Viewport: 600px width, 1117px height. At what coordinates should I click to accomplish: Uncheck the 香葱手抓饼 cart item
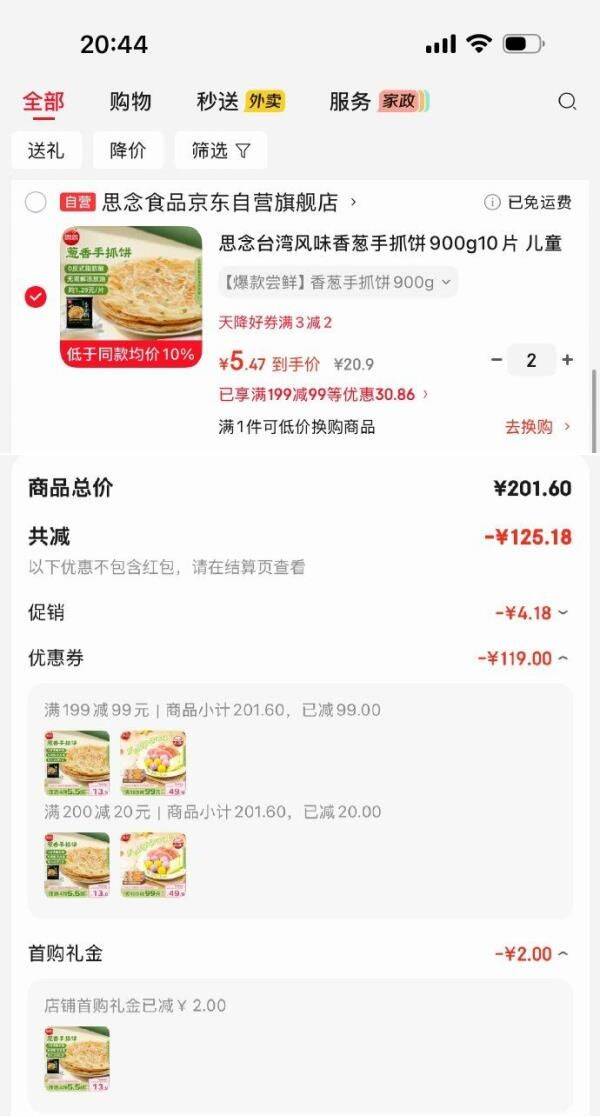[36, 297]
